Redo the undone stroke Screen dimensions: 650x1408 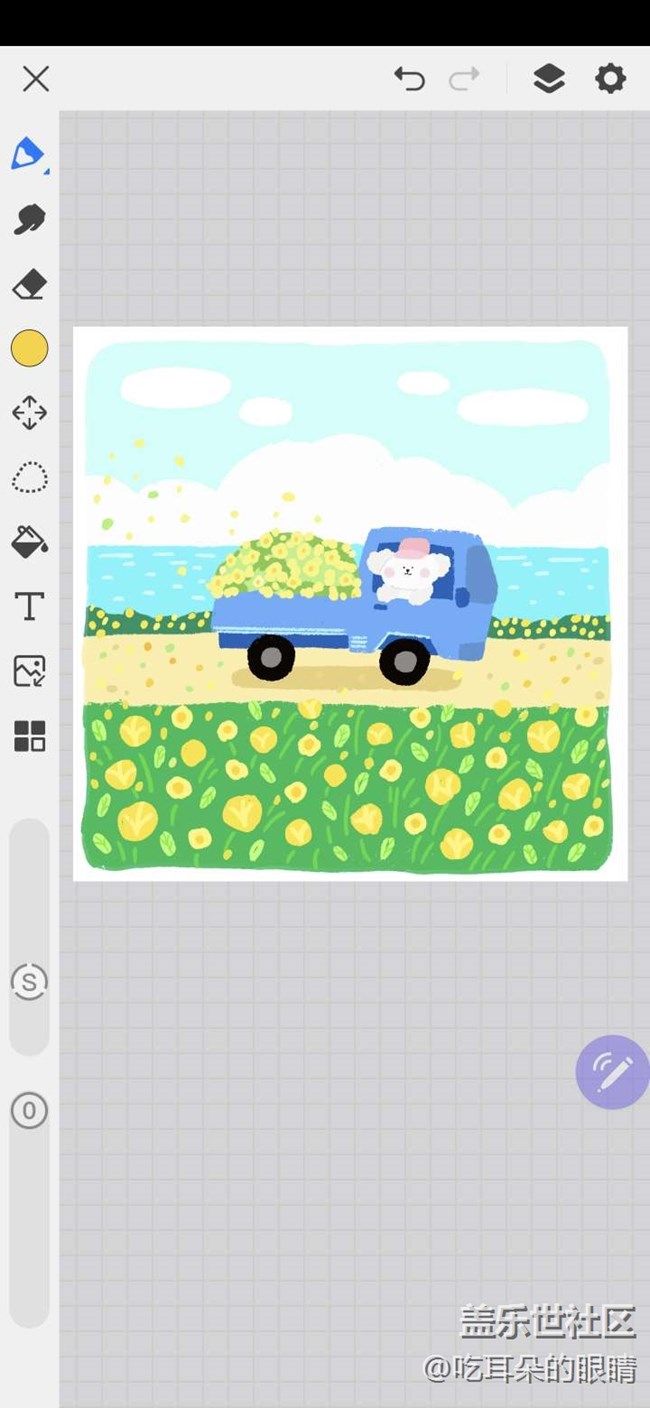(464, 79)
